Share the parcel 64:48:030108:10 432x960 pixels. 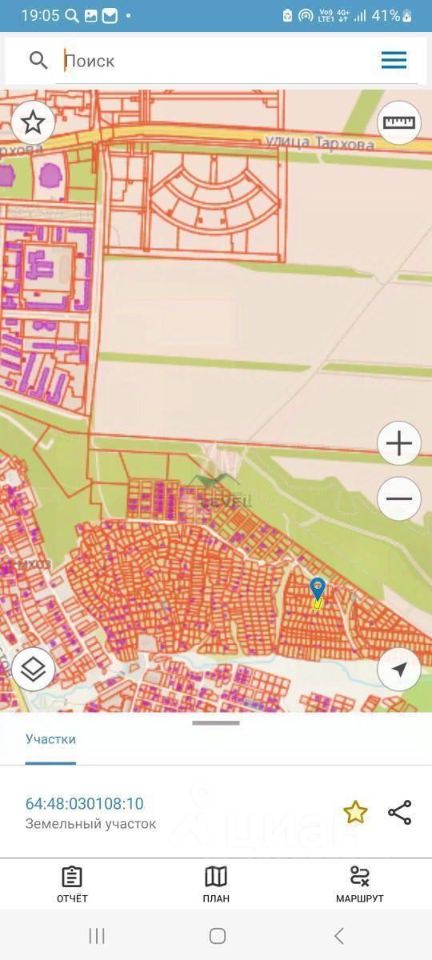click(x=400, y=812)
